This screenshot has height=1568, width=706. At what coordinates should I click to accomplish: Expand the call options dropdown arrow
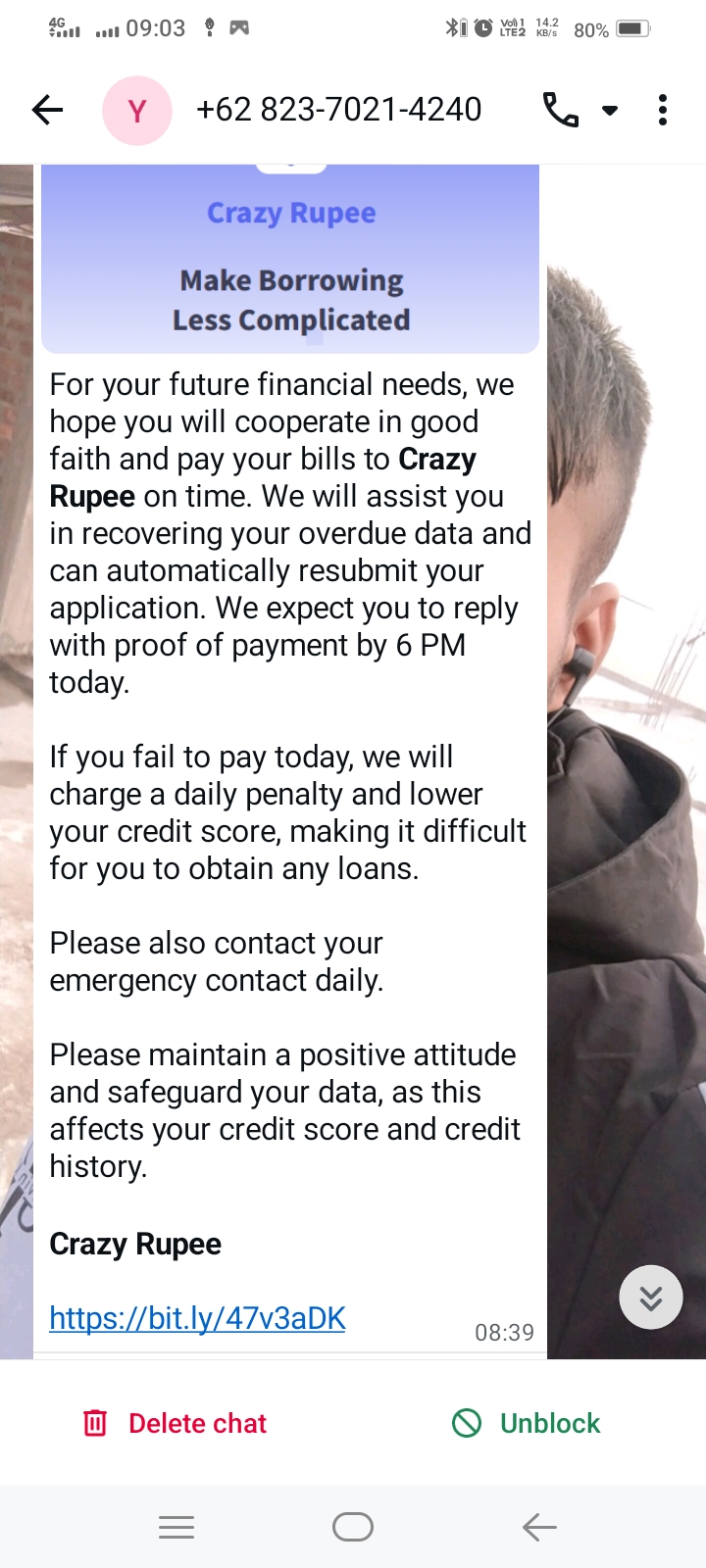coord(610,111)
